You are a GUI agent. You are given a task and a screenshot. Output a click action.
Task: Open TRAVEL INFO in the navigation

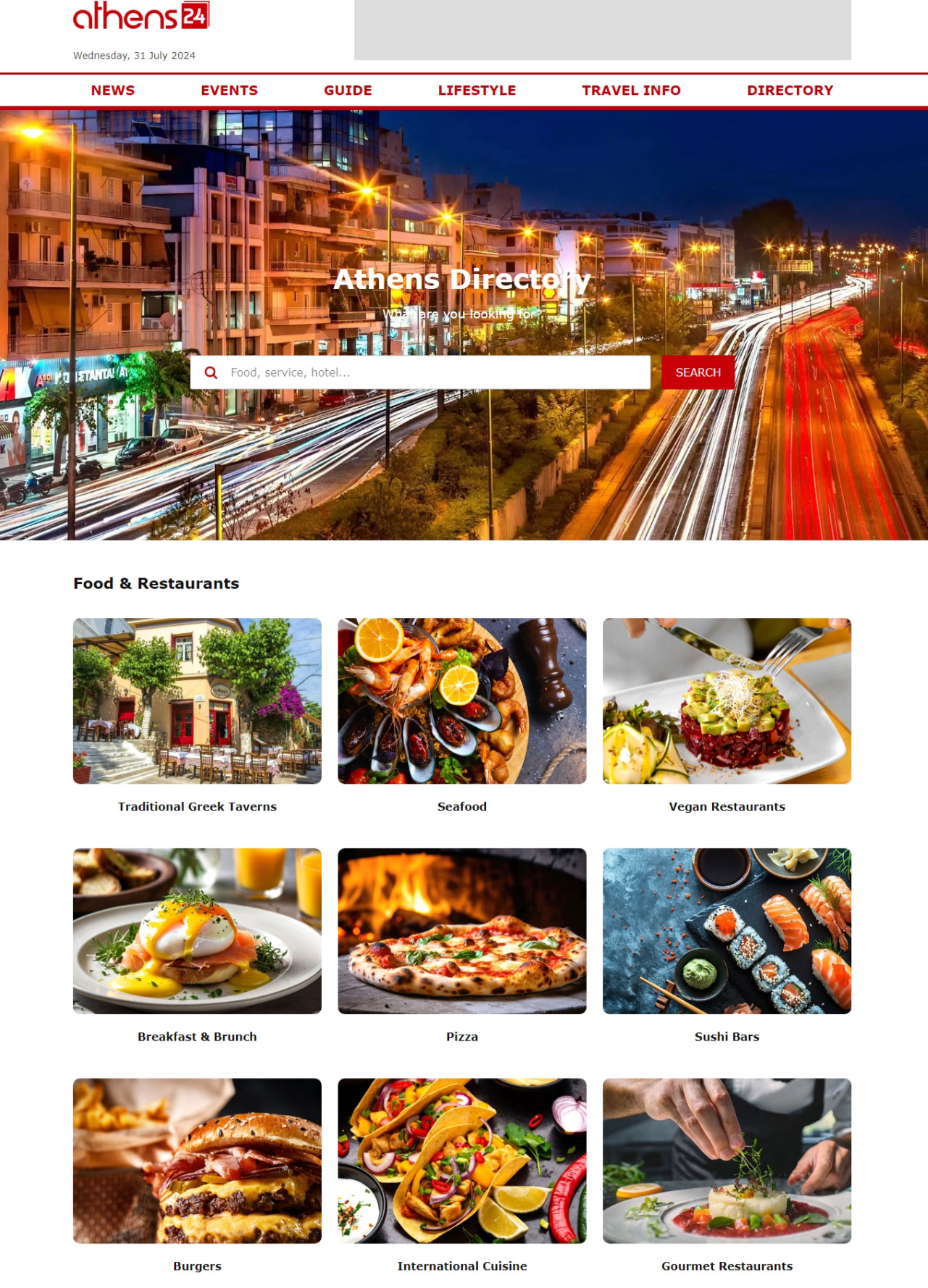[x=631, y=91]
